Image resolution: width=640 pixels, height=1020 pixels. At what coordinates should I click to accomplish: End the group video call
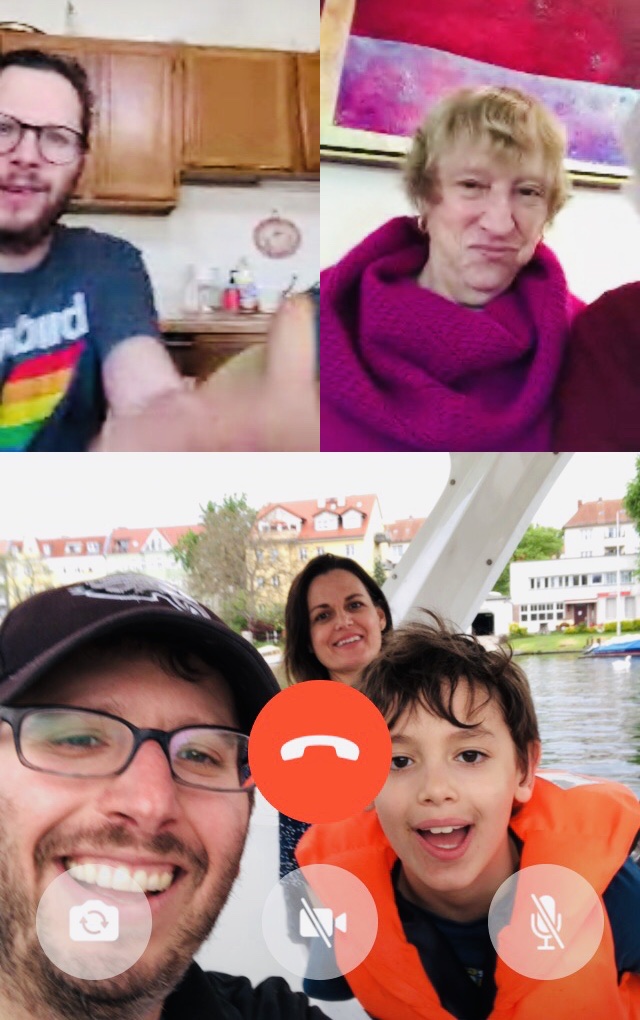[x=319, y=751]
